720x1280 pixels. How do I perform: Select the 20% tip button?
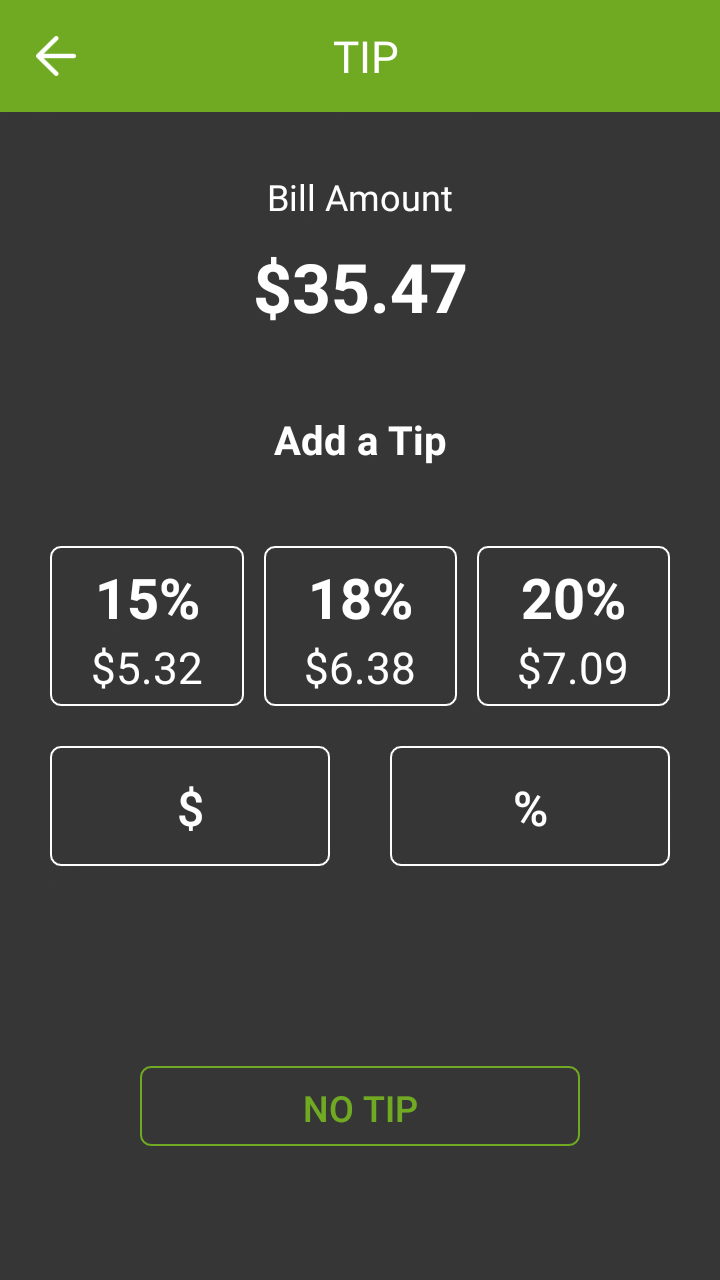point(573,625)
